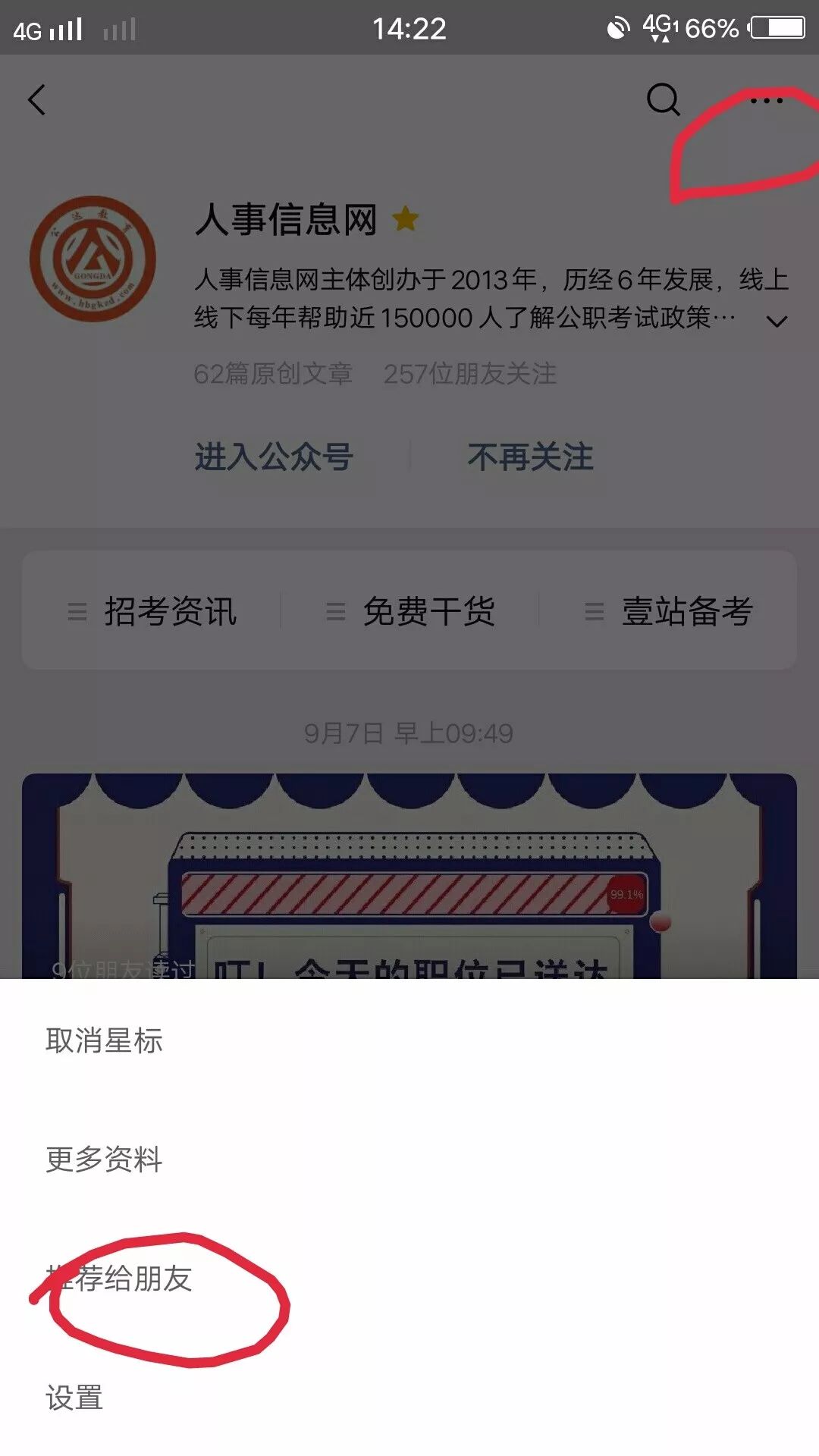Open 更多资料 for more info
Viewport: 819px width, 1456px height.
pos(409,1159)
